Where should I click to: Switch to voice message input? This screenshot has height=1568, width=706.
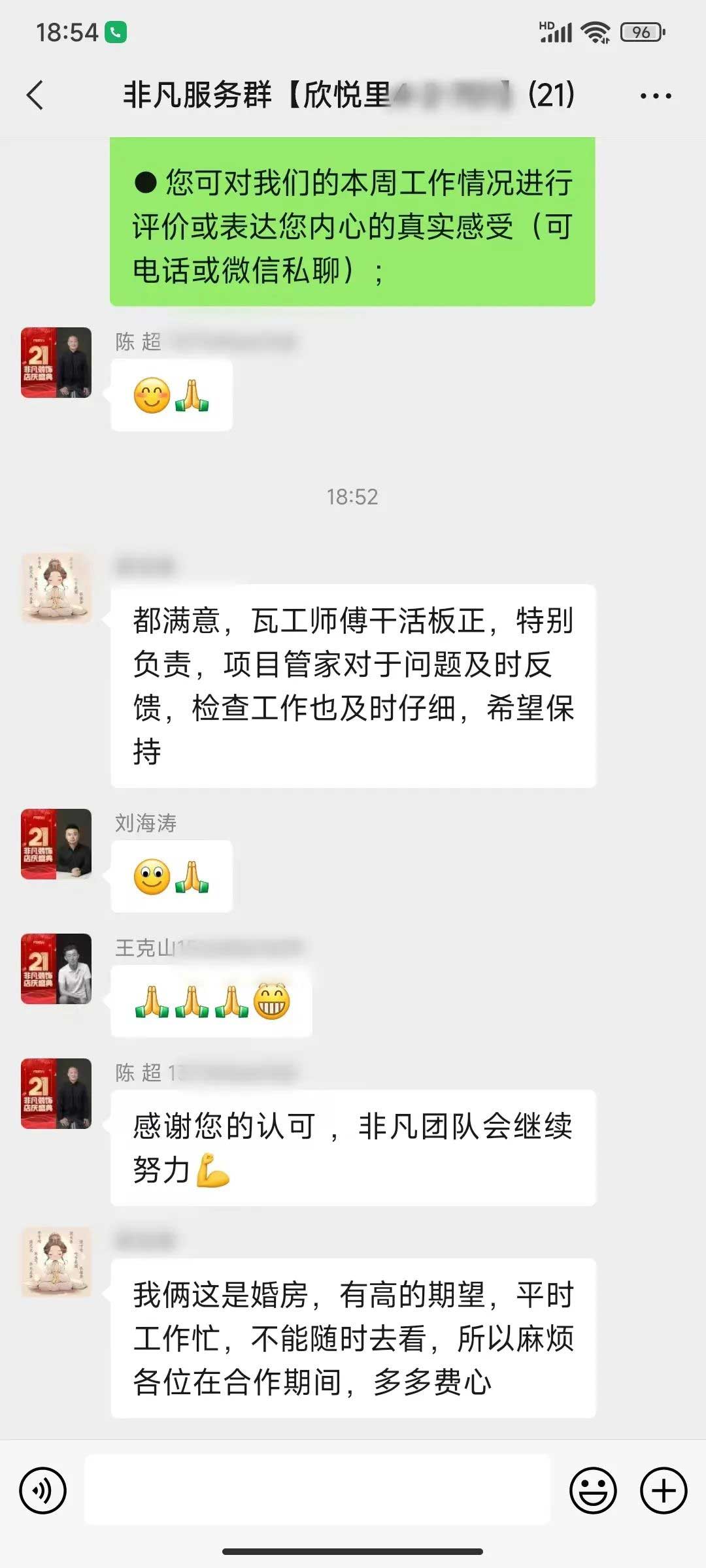[43, 1491]
